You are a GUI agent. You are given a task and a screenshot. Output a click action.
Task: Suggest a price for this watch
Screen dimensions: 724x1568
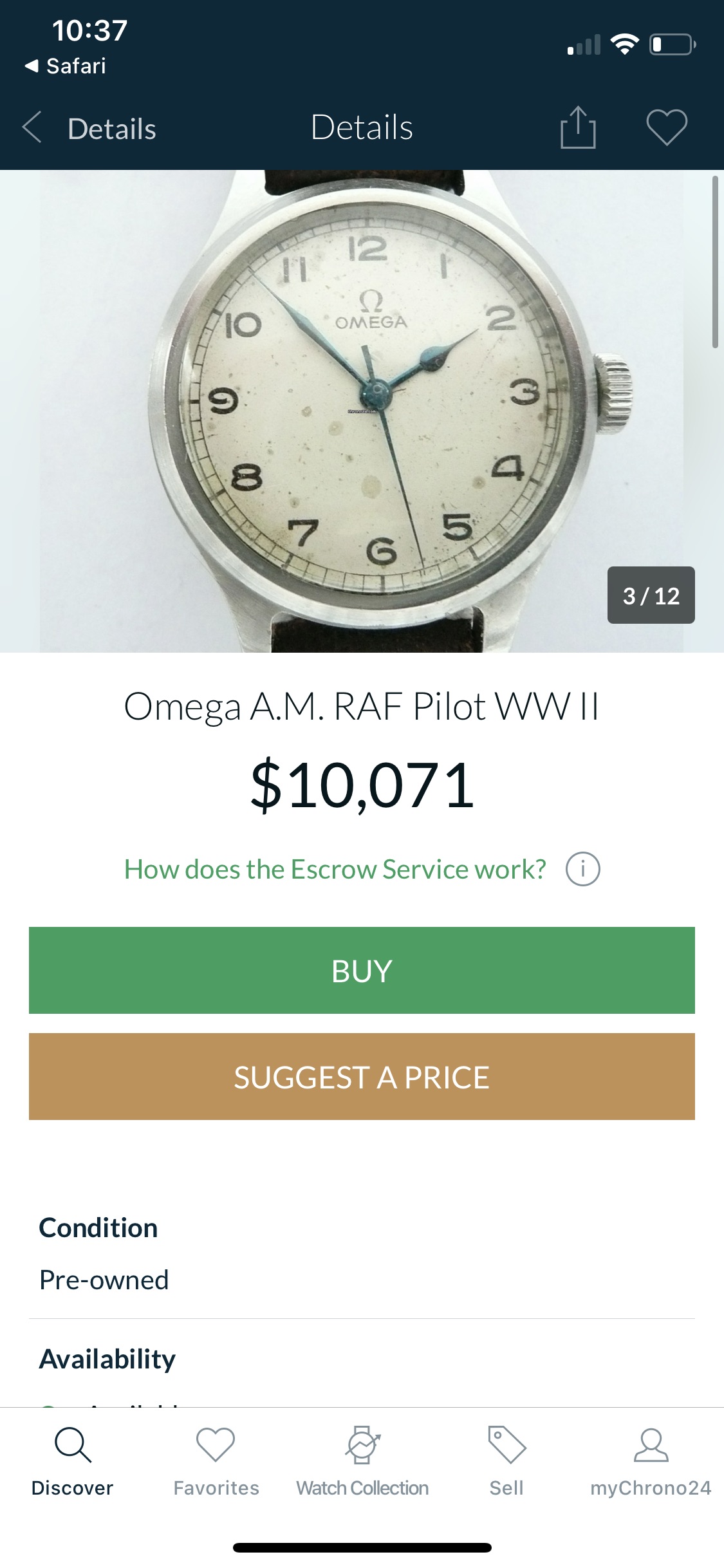[362, 1076]
